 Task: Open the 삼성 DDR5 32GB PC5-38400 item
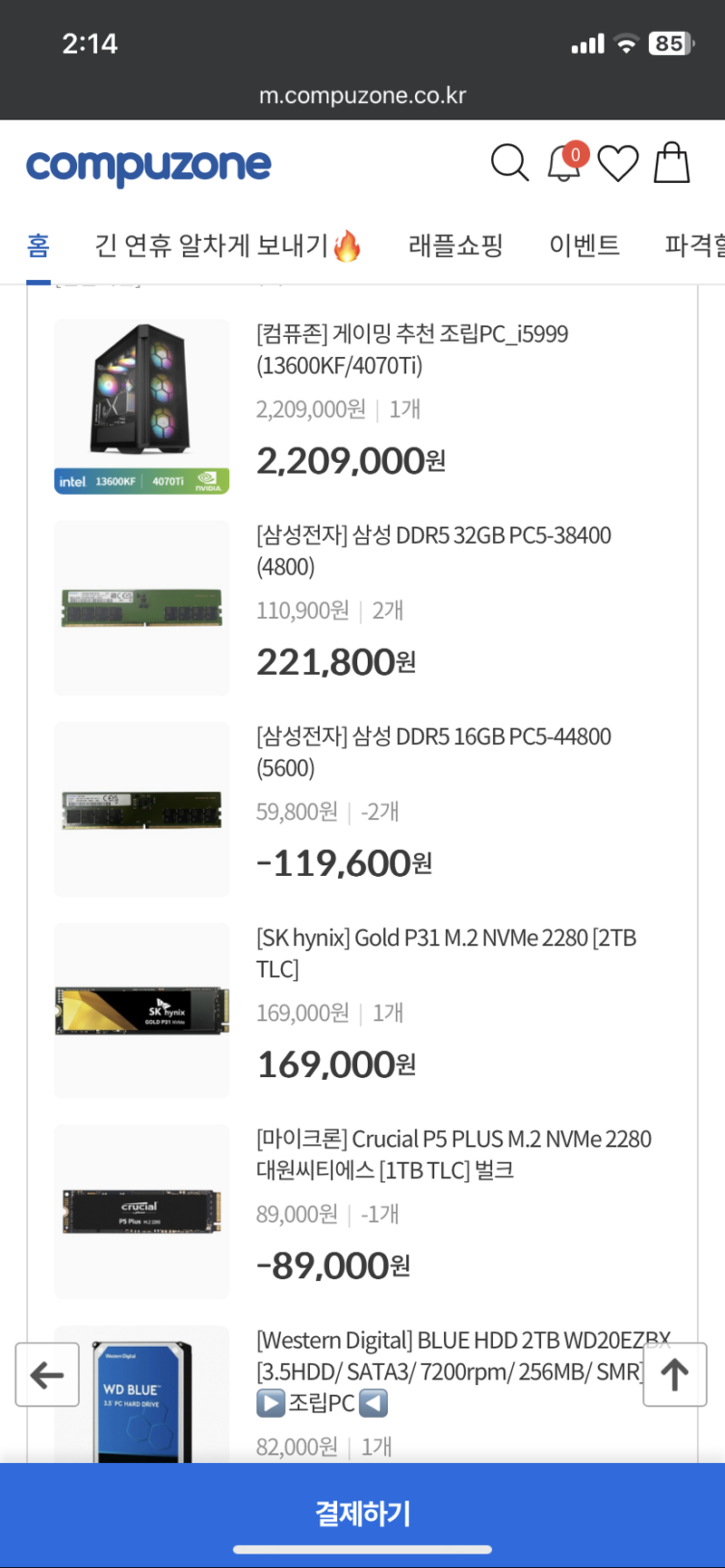(433, 551)
